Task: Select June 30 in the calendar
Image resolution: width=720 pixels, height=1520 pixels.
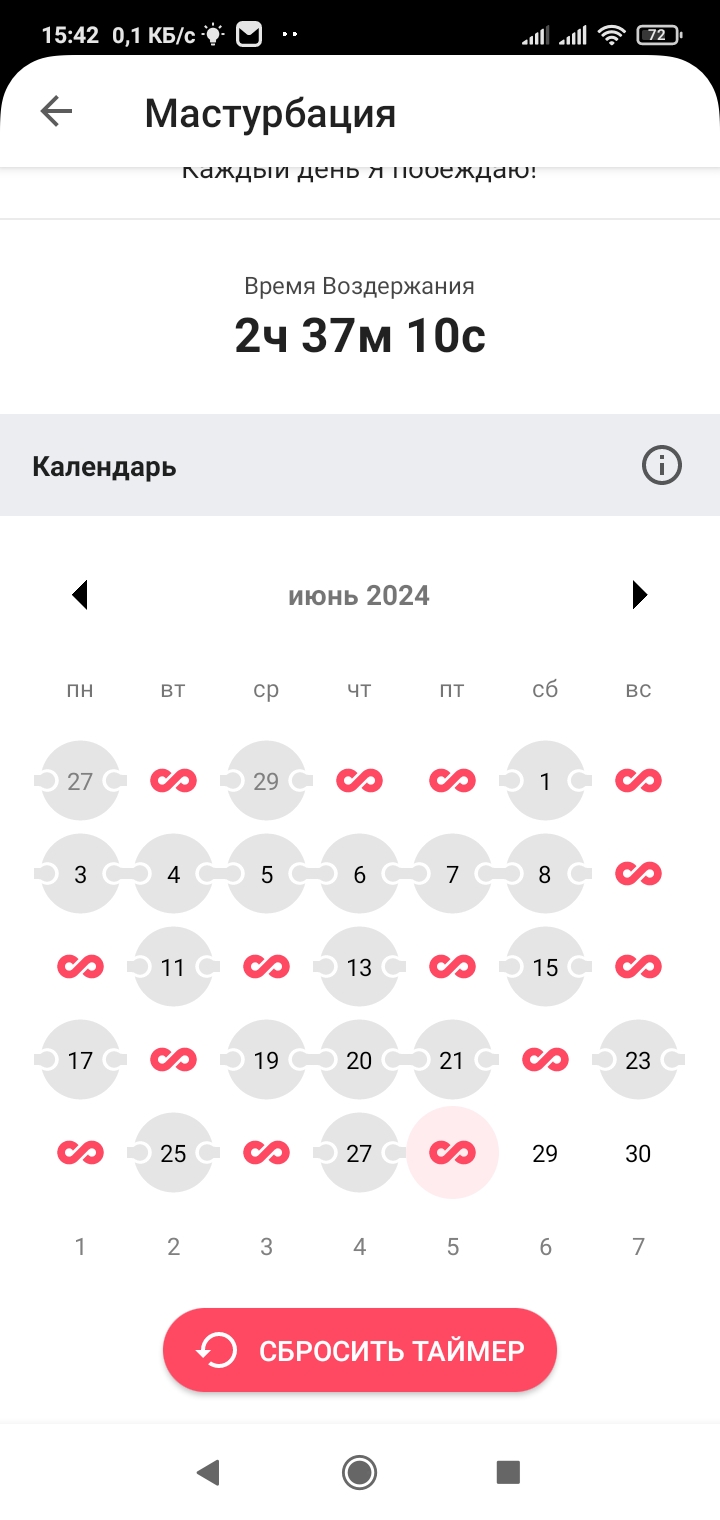Action: click(x=638, y=1154)
